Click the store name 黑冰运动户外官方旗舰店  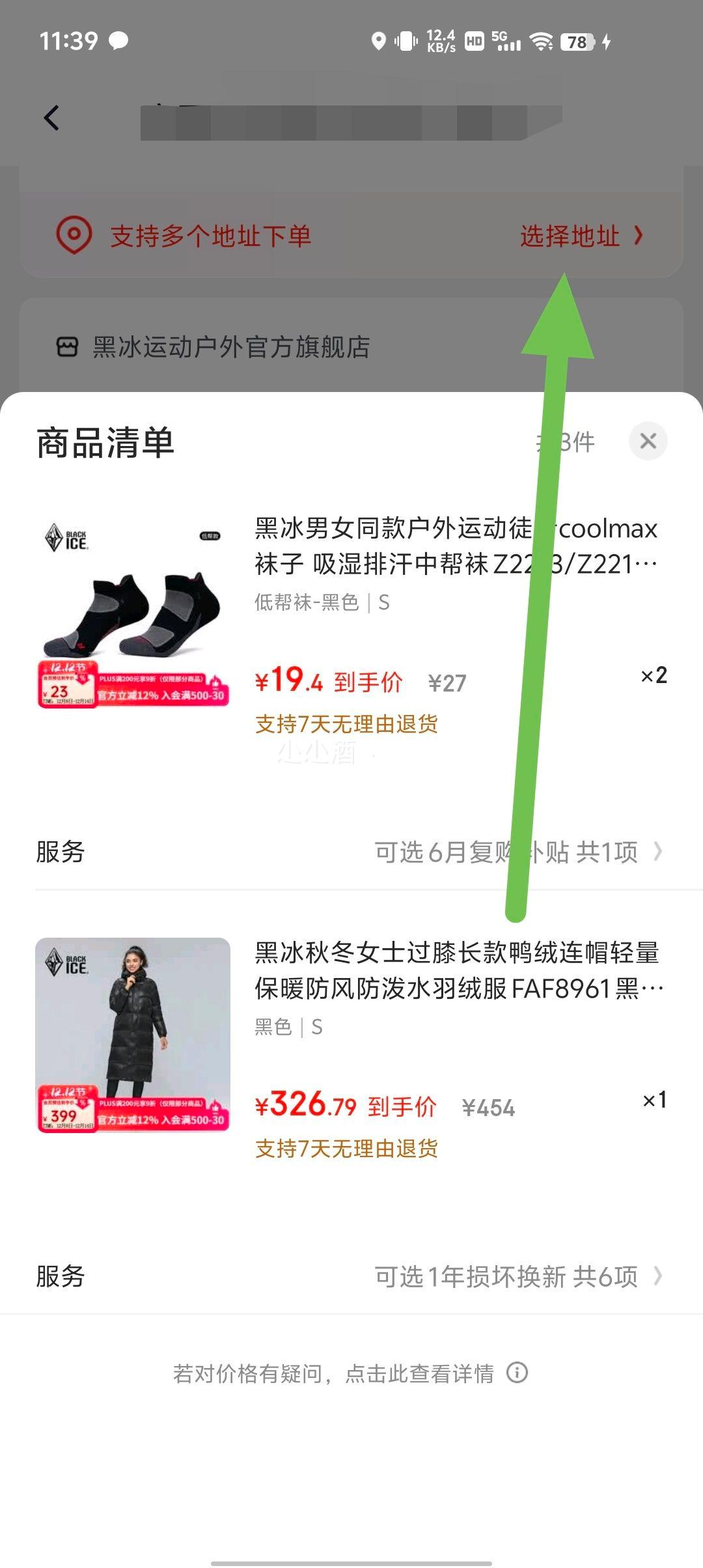(x=230, y=348)
